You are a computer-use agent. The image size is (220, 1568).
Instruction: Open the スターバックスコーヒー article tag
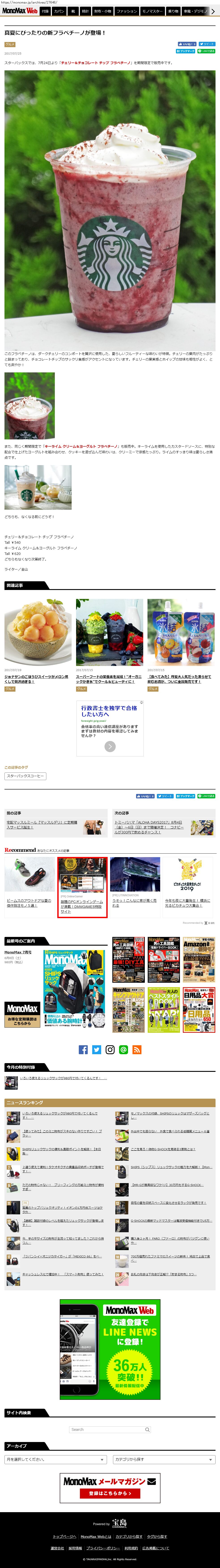25,776
